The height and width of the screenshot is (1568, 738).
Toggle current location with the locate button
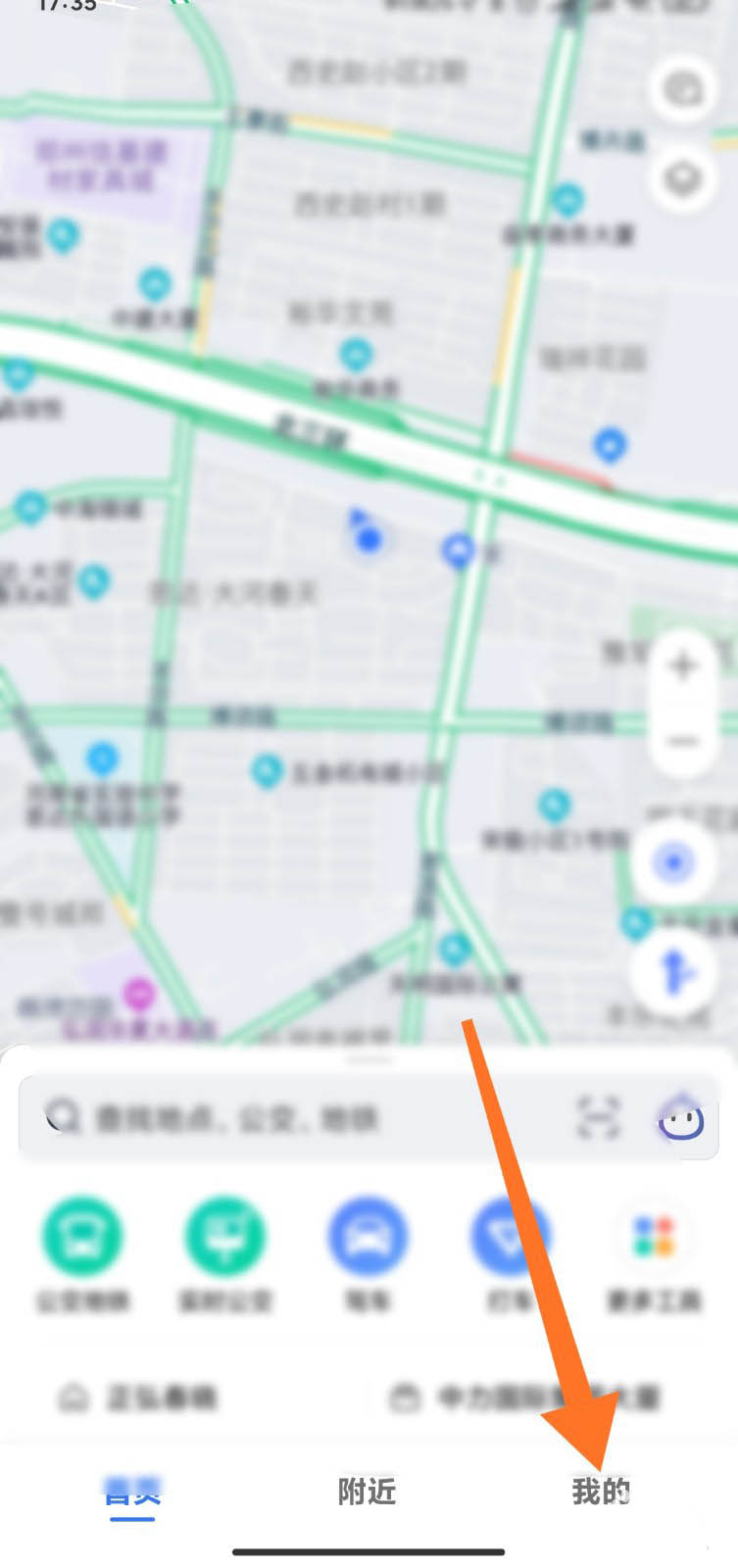[x=672, y=864]
